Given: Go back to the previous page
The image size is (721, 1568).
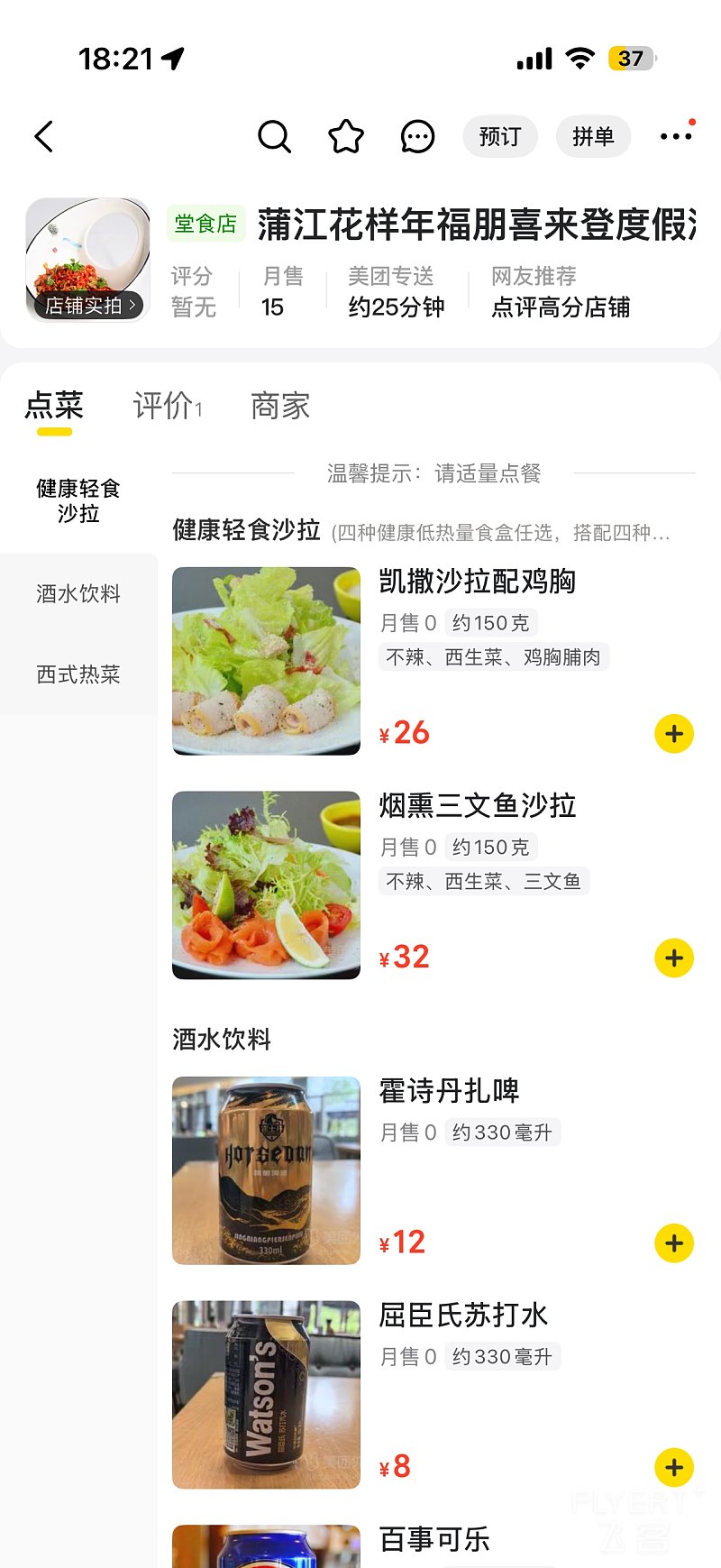Looking at the screenshot, I should [x=44, y=137].
